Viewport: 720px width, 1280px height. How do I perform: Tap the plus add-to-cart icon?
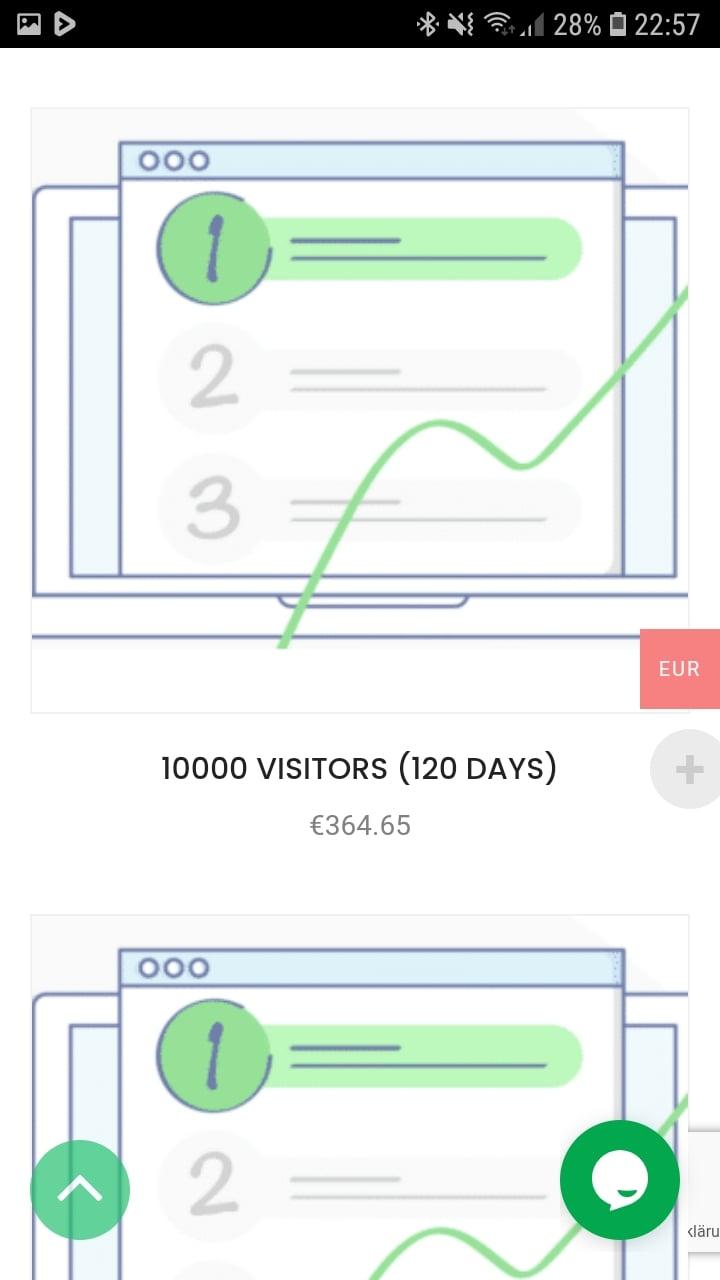pyautogui.click(x=688, y=769)
